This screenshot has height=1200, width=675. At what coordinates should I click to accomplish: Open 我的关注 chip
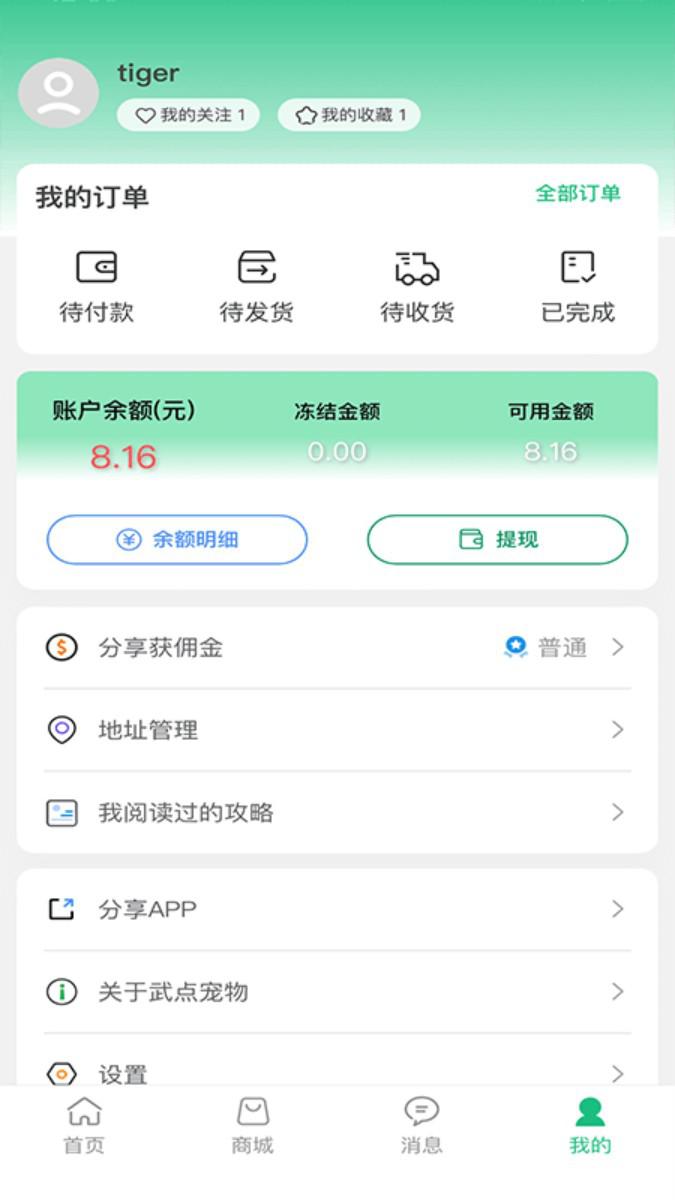(188, 115)
